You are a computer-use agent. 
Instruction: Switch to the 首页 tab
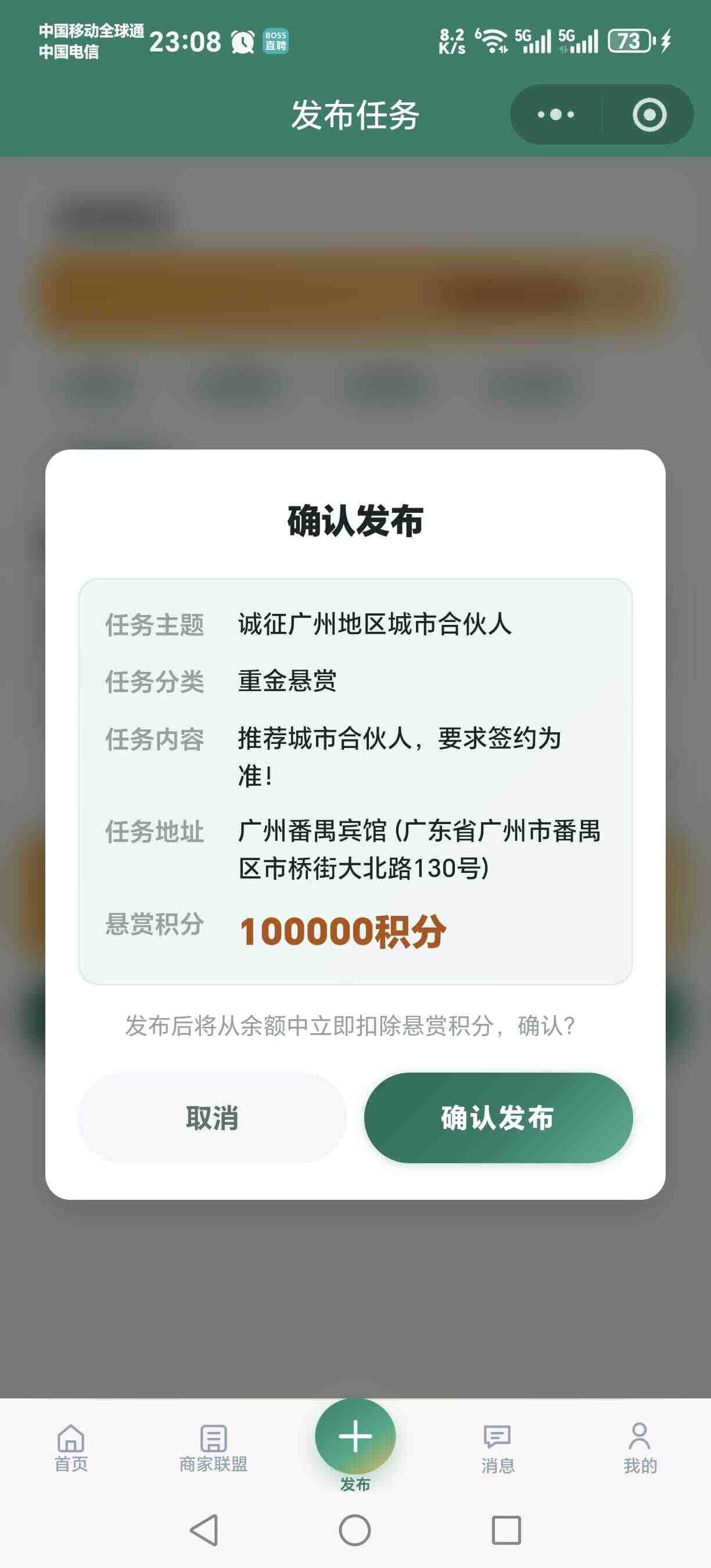71,1449
